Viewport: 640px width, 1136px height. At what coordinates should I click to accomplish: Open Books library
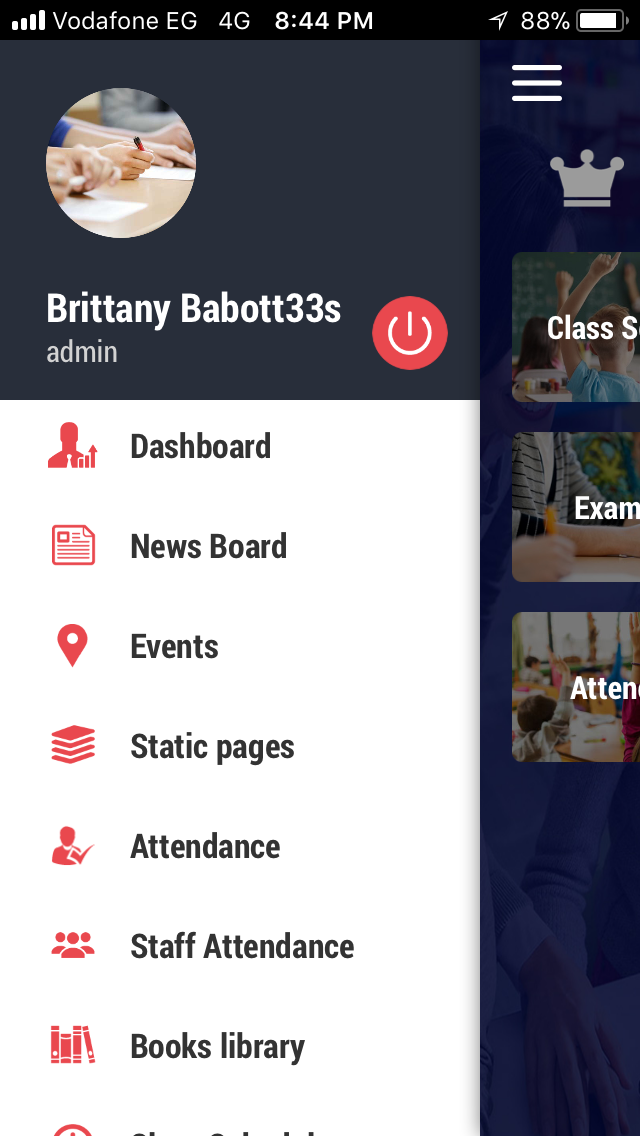point(240,1045)
